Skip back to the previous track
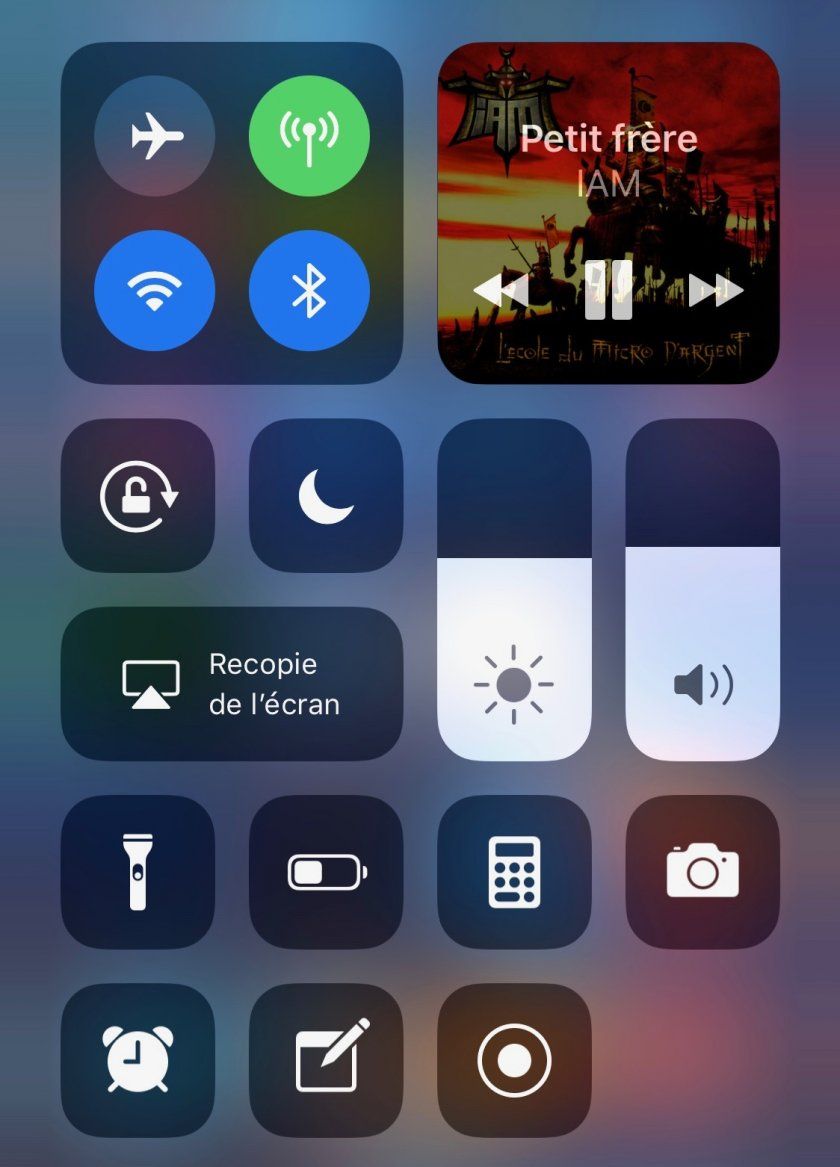Image resolution: width=840 pixels, height=1167 pixels. 500,291
